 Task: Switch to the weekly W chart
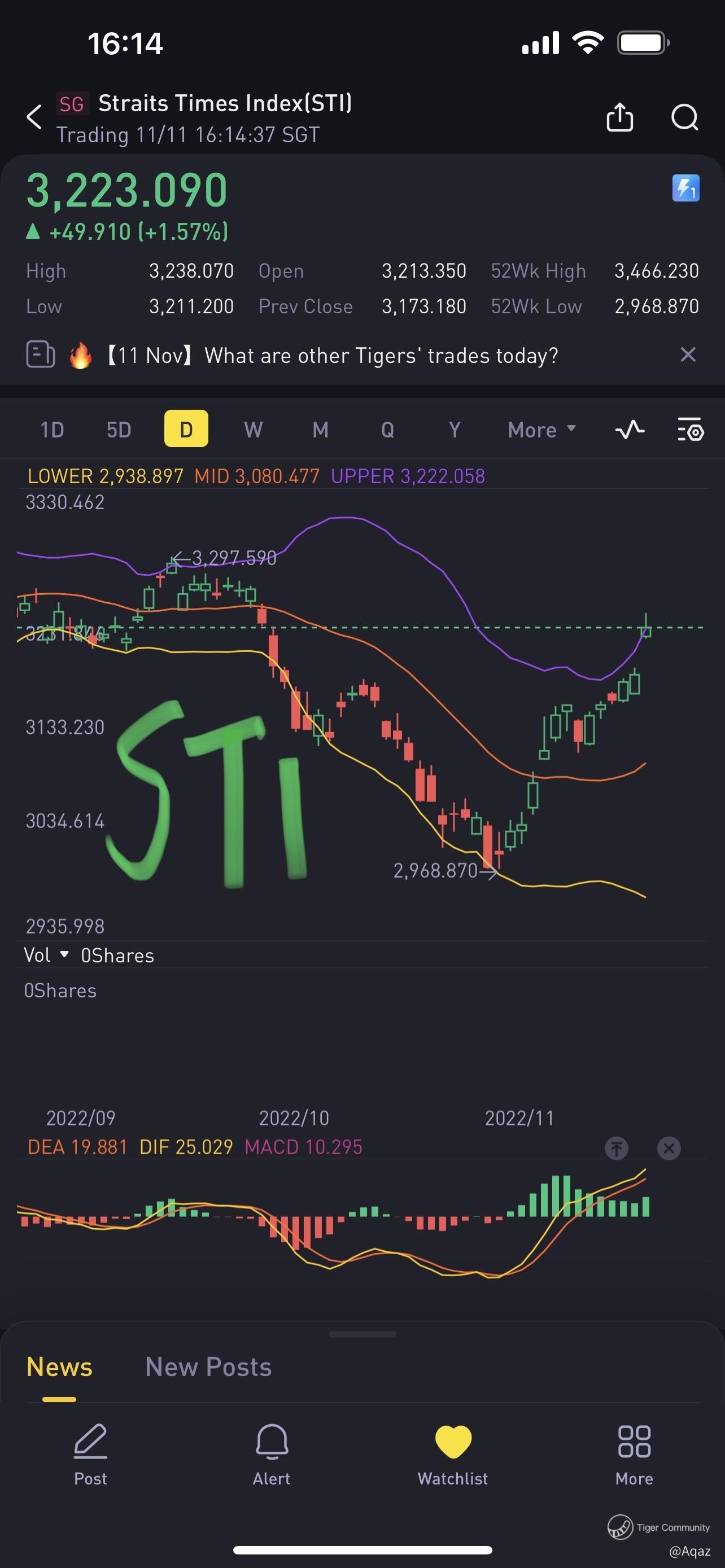253,430
